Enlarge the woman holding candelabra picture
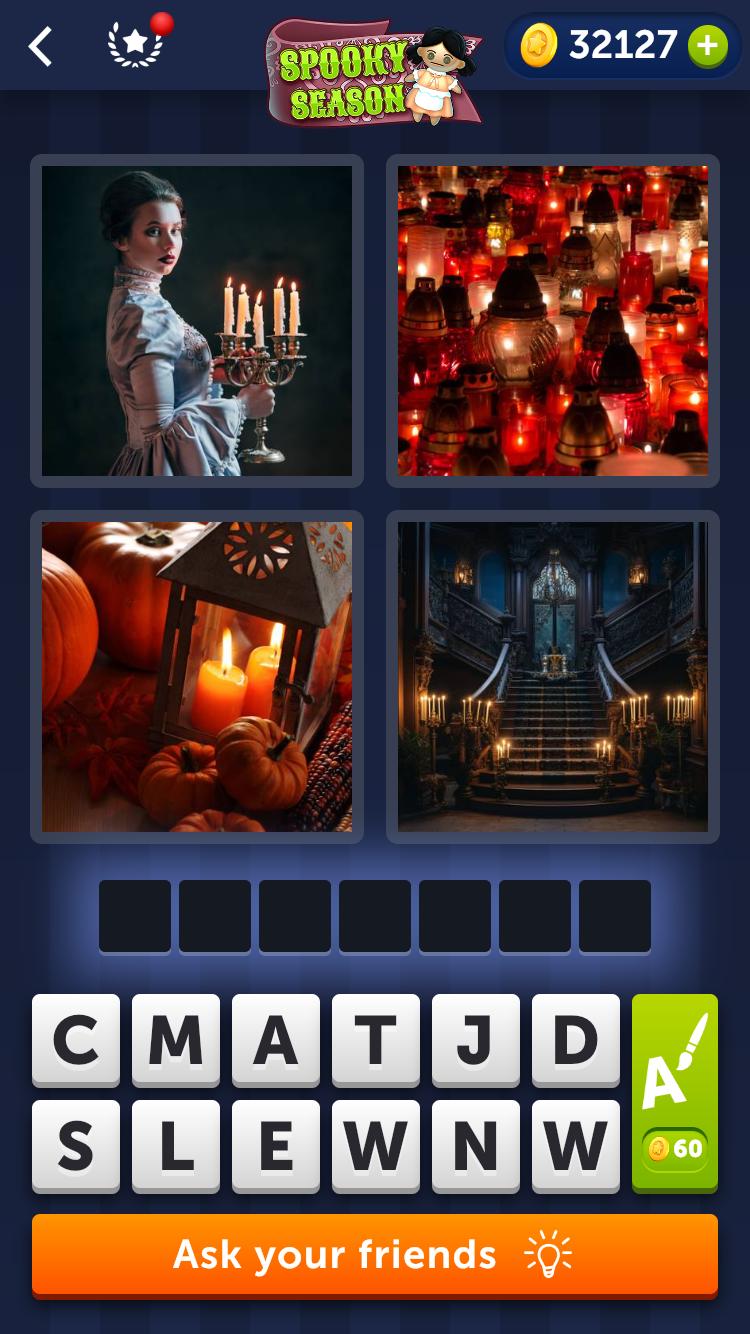 pyautogui.click(x=197, y=321)
